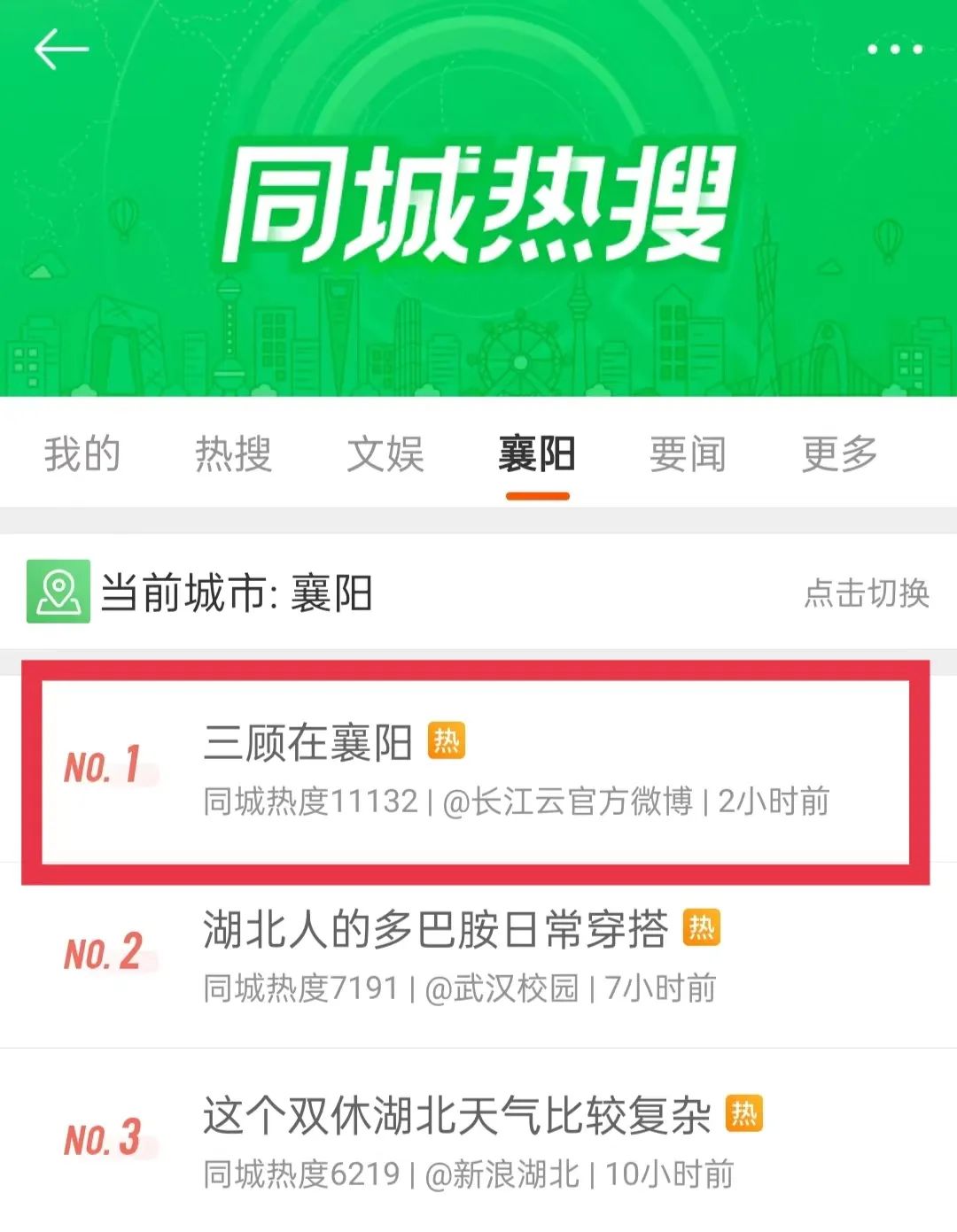Open the No. 3 topic 这个双休湖北天气比较复杂
This screenshot has width=957, height=1232.
click(477, 1141)
